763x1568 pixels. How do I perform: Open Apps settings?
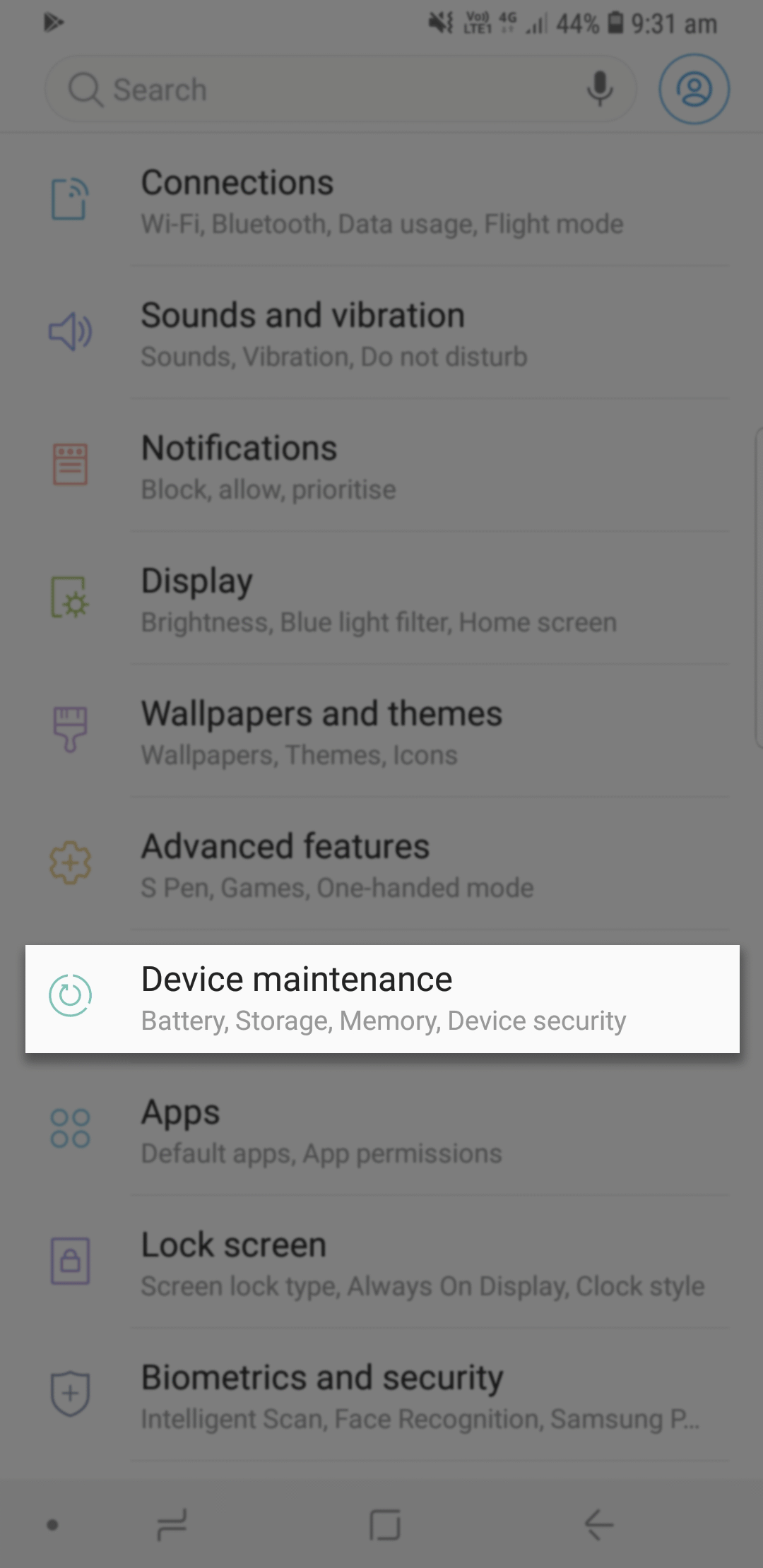(x=381, y=1130)
